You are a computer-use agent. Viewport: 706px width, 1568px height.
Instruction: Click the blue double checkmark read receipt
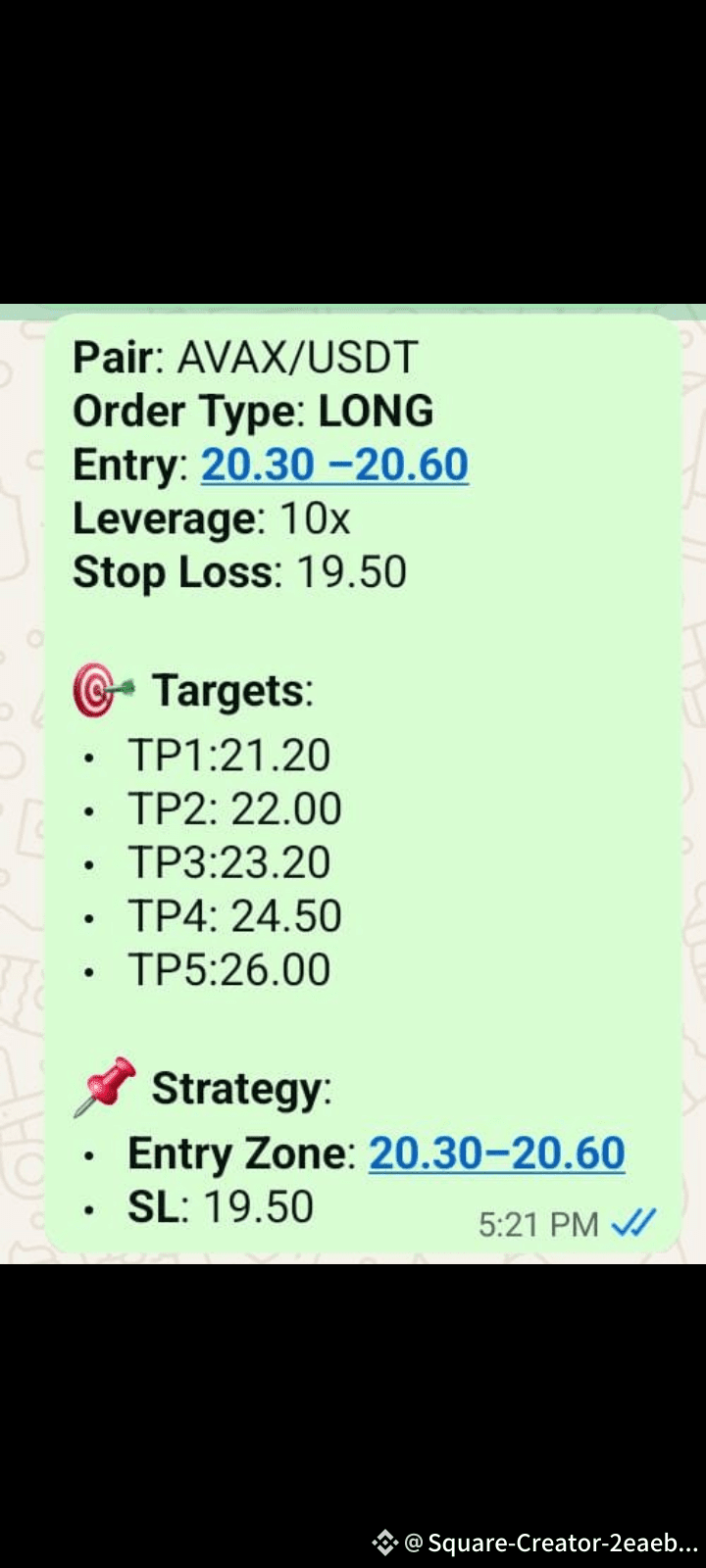[637, 1223]
